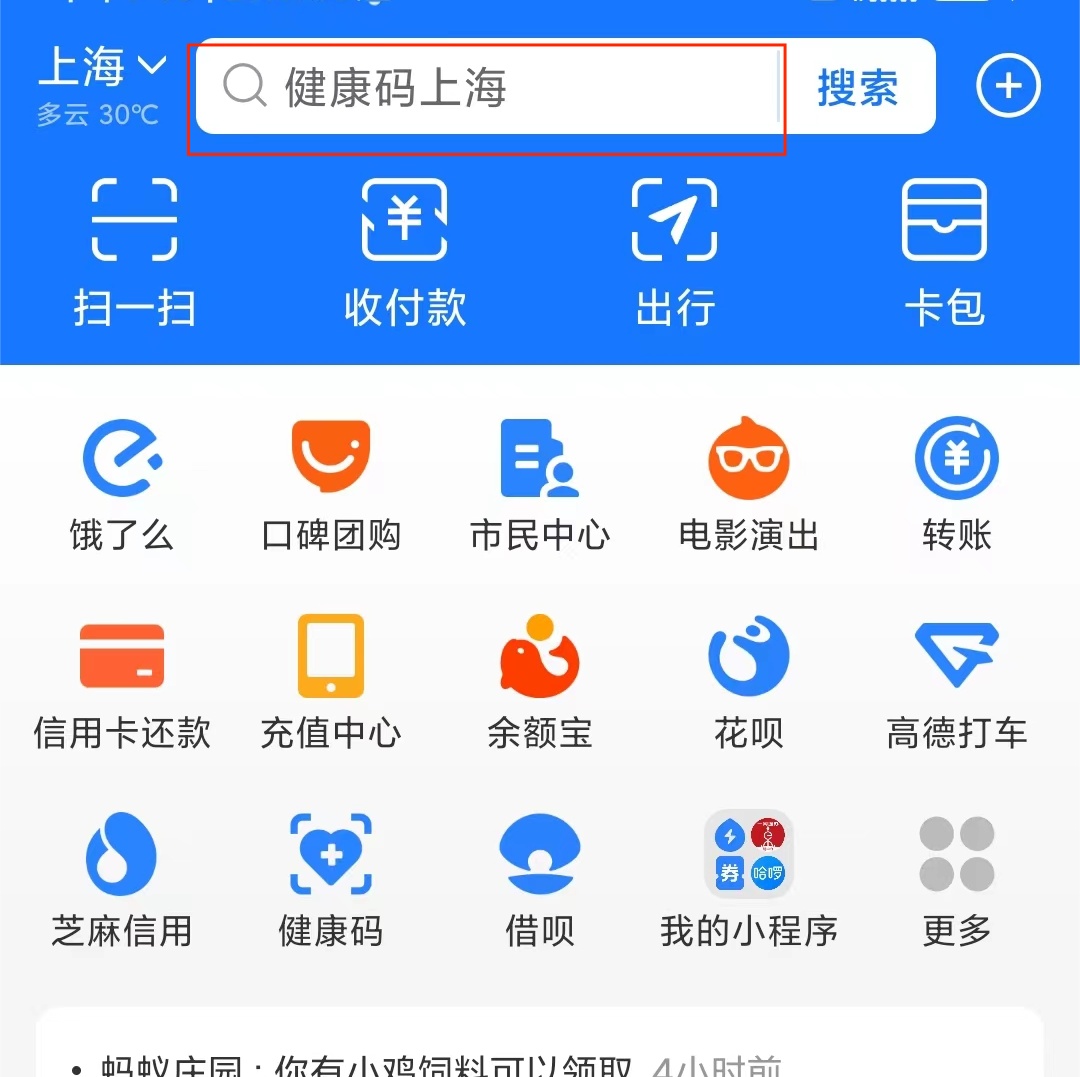Screen dimensions: 1080x1077
Task: Open 余额宝
Action: click(x=540, y=683)
